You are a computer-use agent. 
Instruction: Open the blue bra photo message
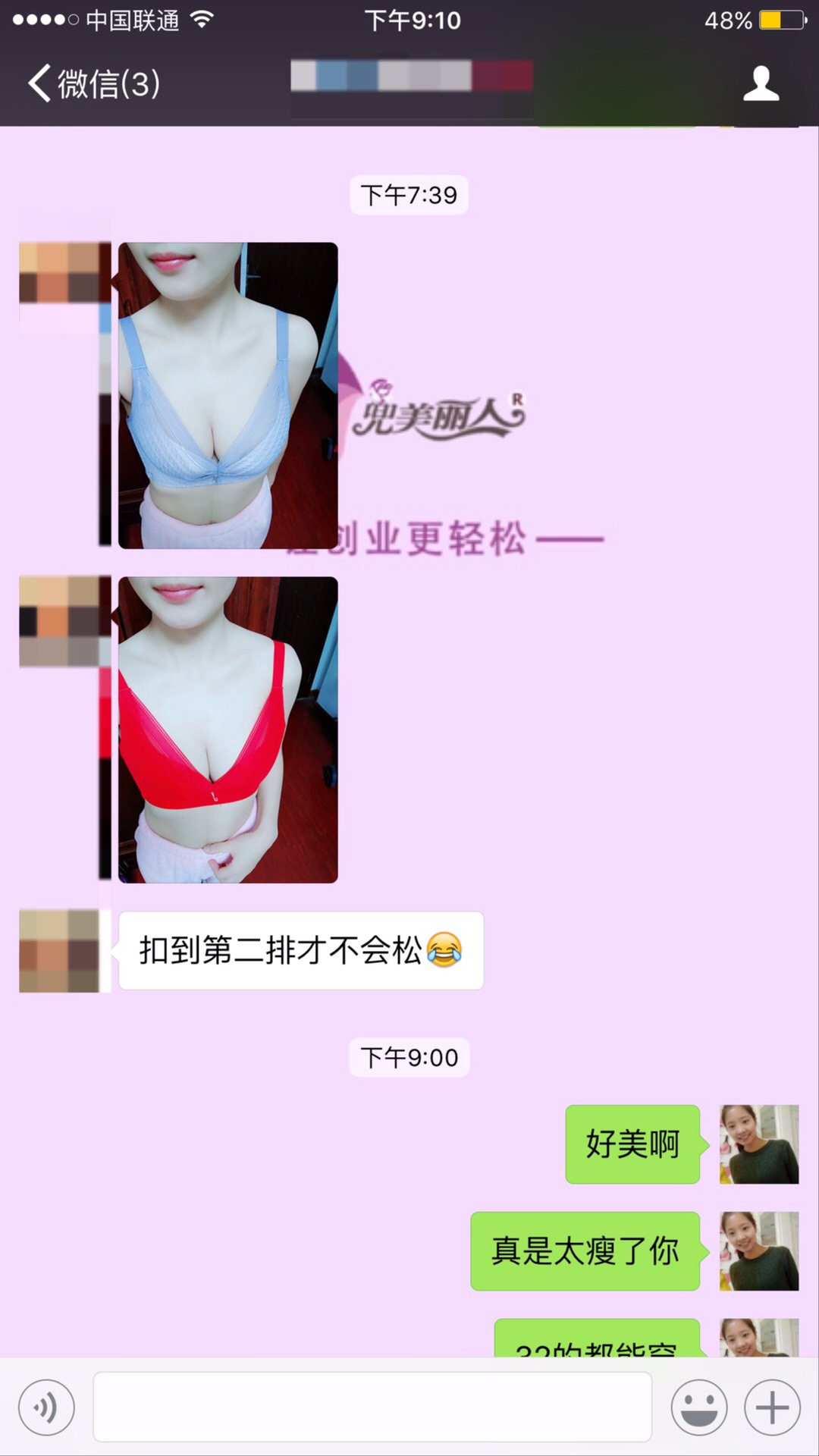point(227,395)
